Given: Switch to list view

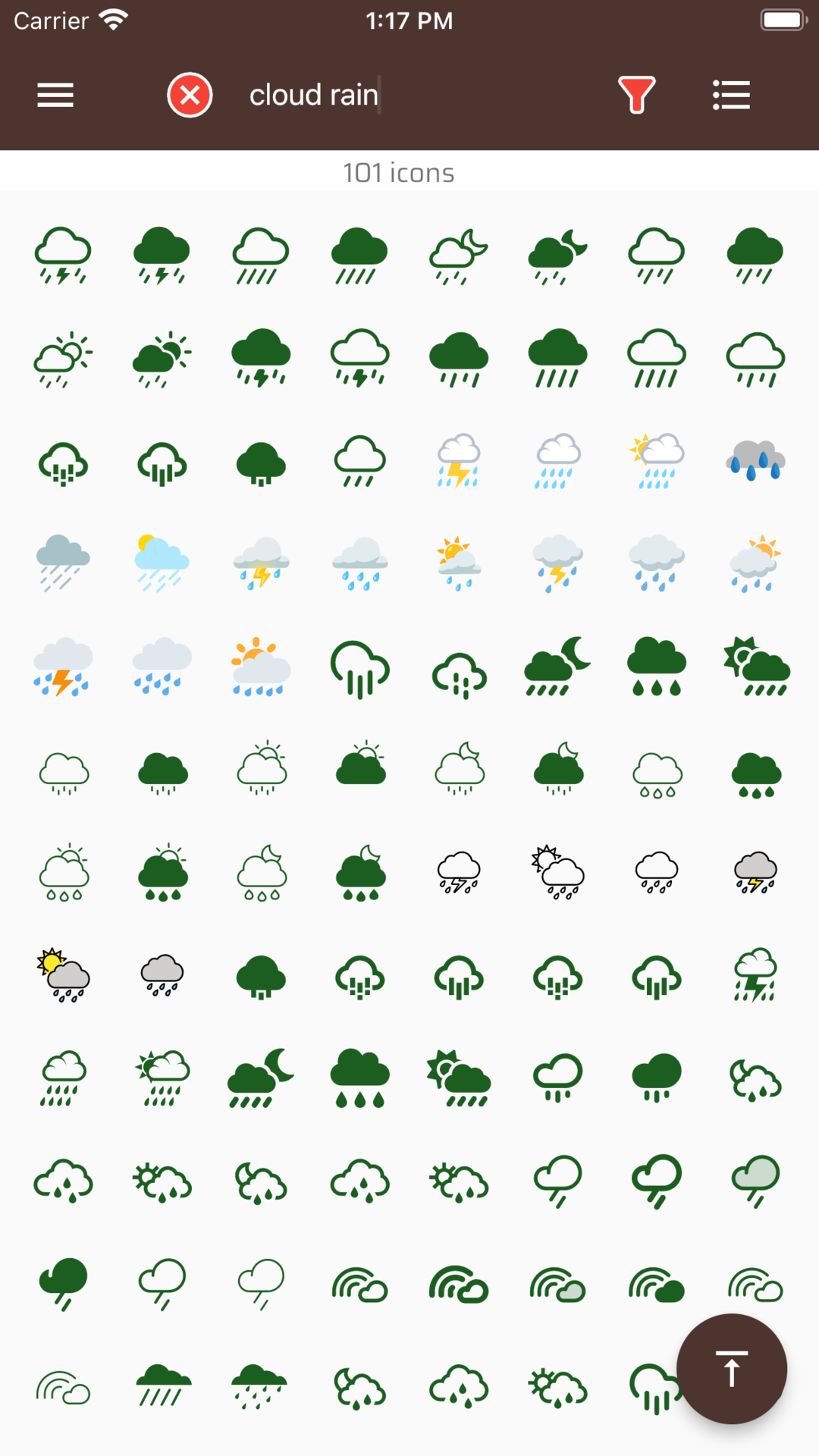Looking at the screenshot, I should [732, 96].
